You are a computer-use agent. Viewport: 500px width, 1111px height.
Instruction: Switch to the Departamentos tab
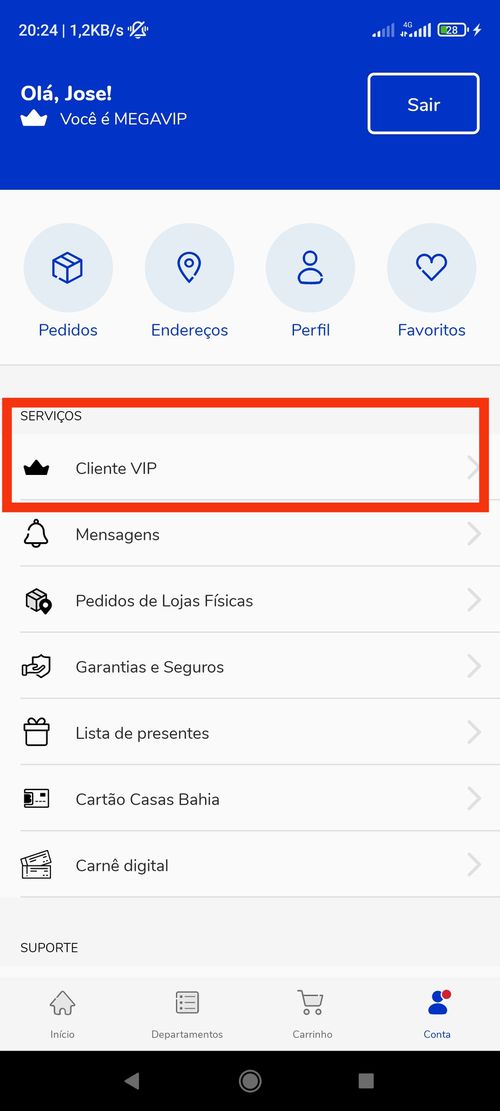coord(187,1014)
